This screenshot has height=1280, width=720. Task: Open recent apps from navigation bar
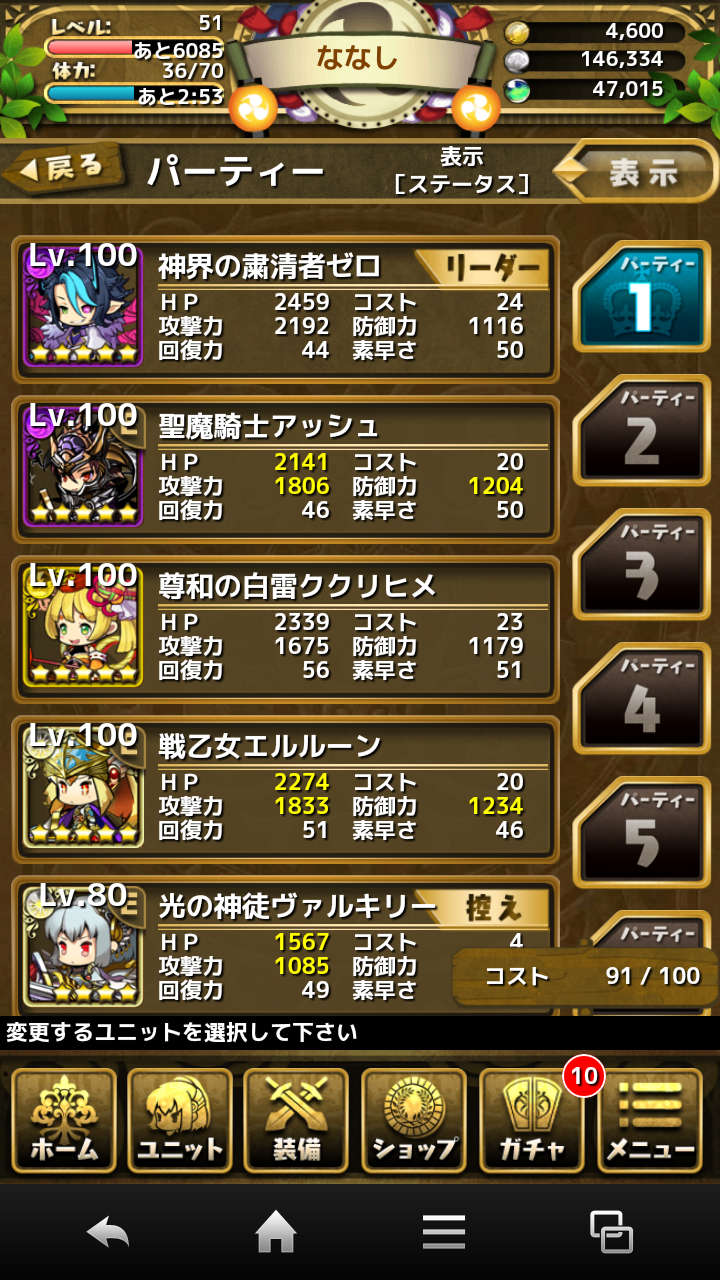[610, 1232]
